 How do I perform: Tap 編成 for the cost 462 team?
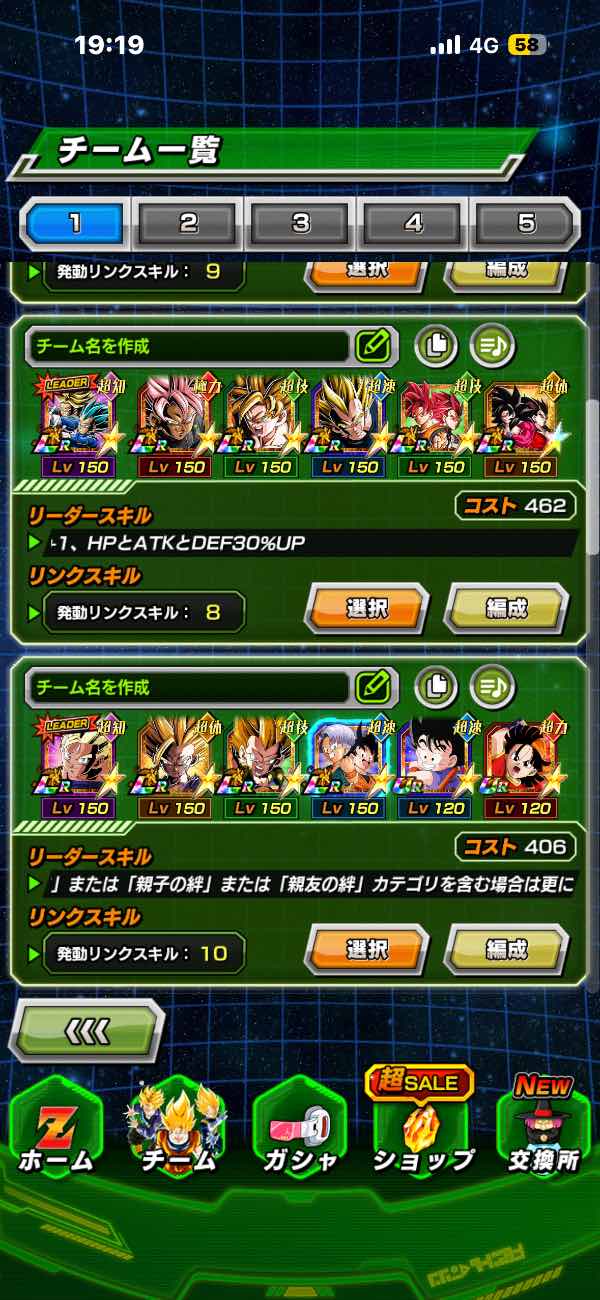click(506, 608)
